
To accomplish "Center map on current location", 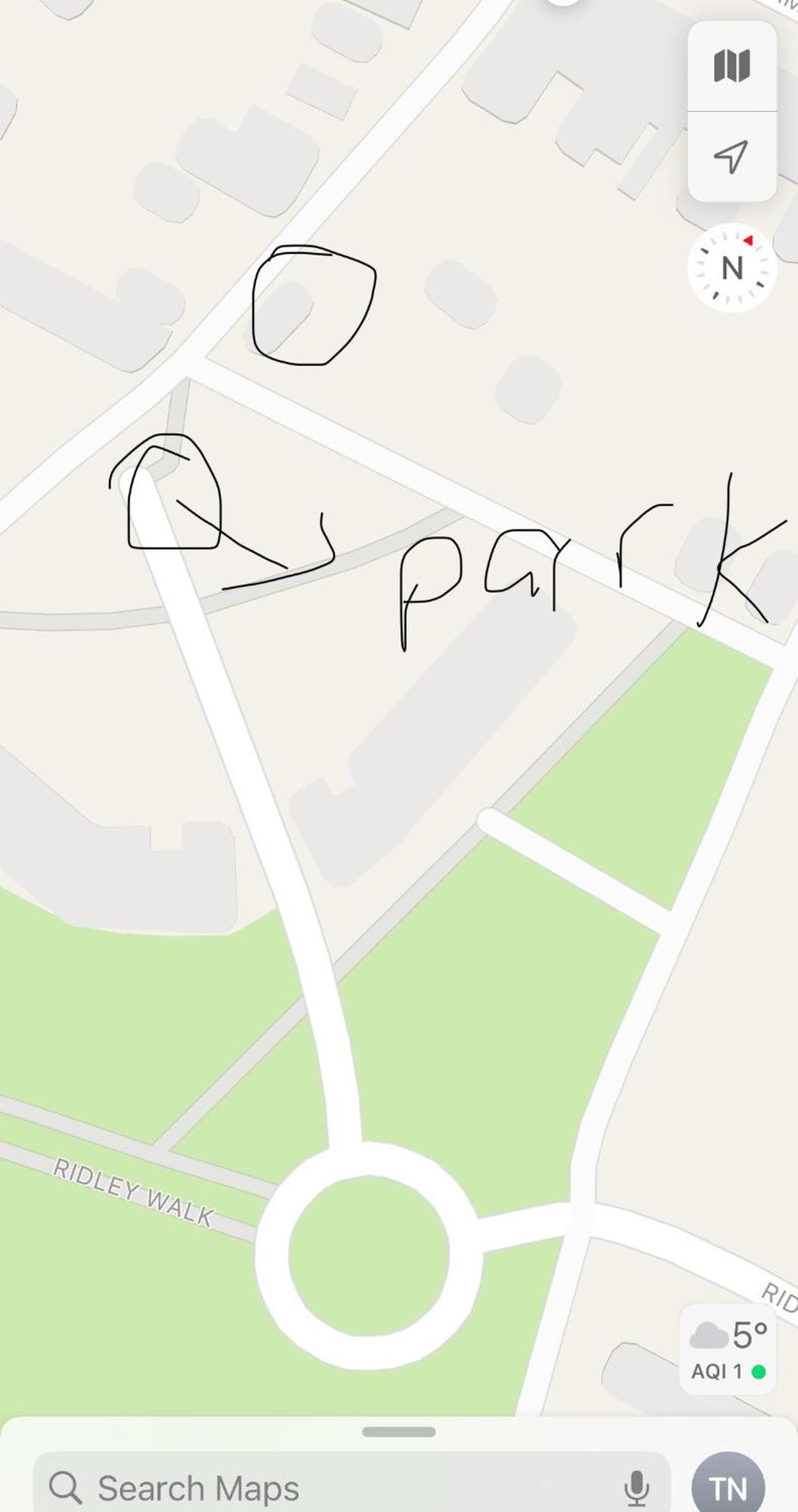I will pyautogui.click(x=731, y=156).
